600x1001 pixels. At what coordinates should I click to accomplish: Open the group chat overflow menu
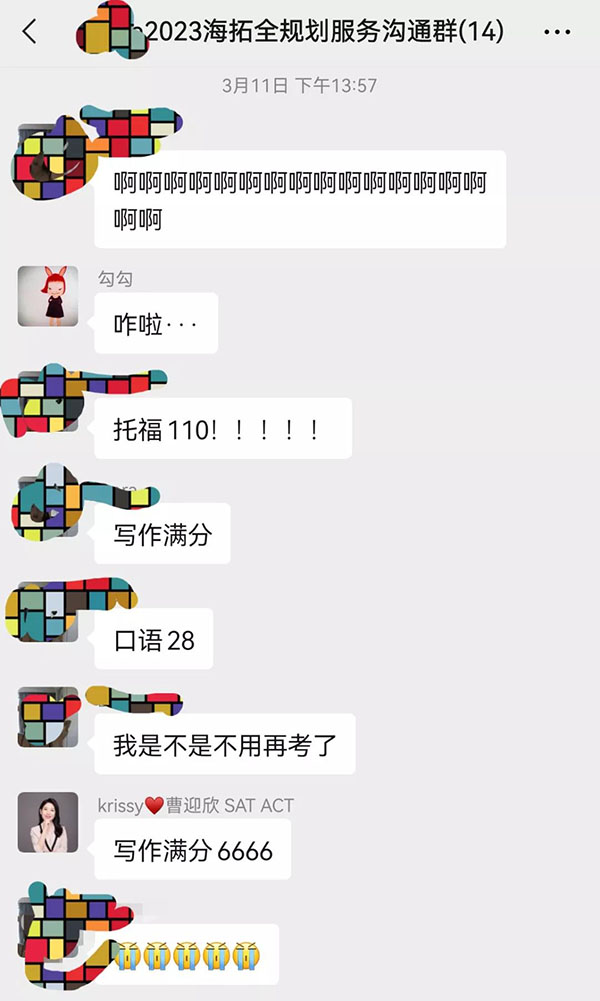tap(557, 32)
